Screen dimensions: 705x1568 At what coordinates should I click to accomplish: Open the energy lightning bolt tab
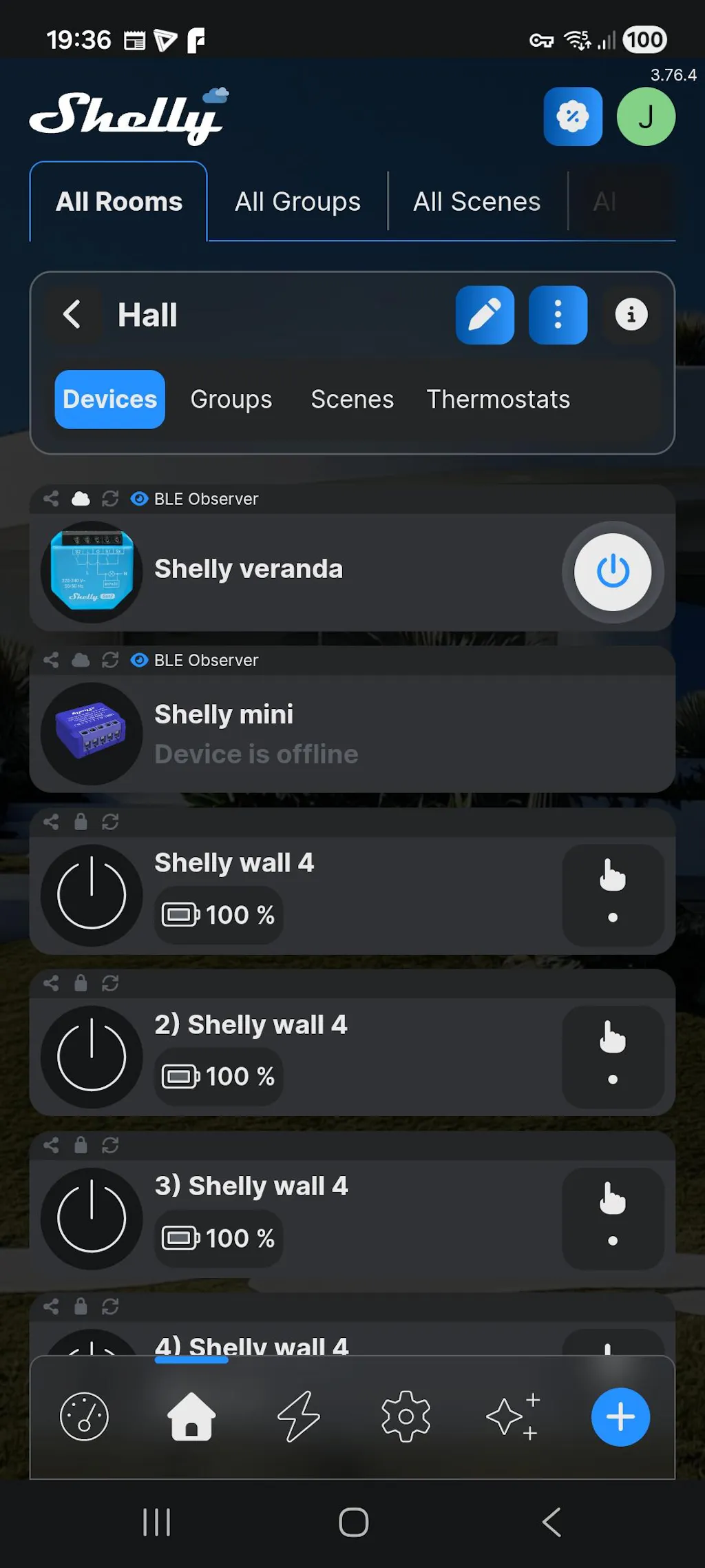click(x=299, y=1417)
